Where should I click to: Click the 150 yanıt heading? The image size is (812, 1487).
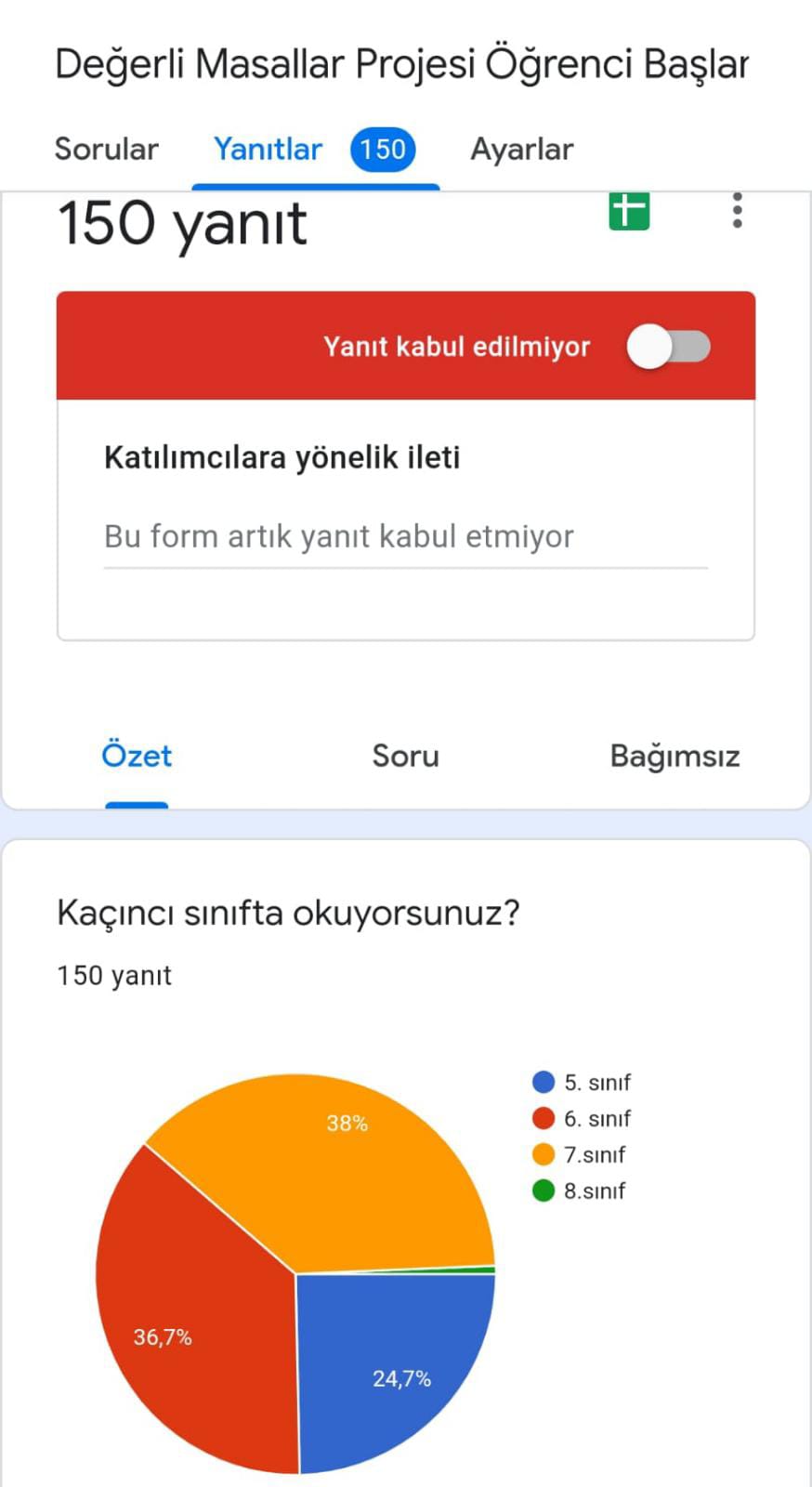(182, 223)
